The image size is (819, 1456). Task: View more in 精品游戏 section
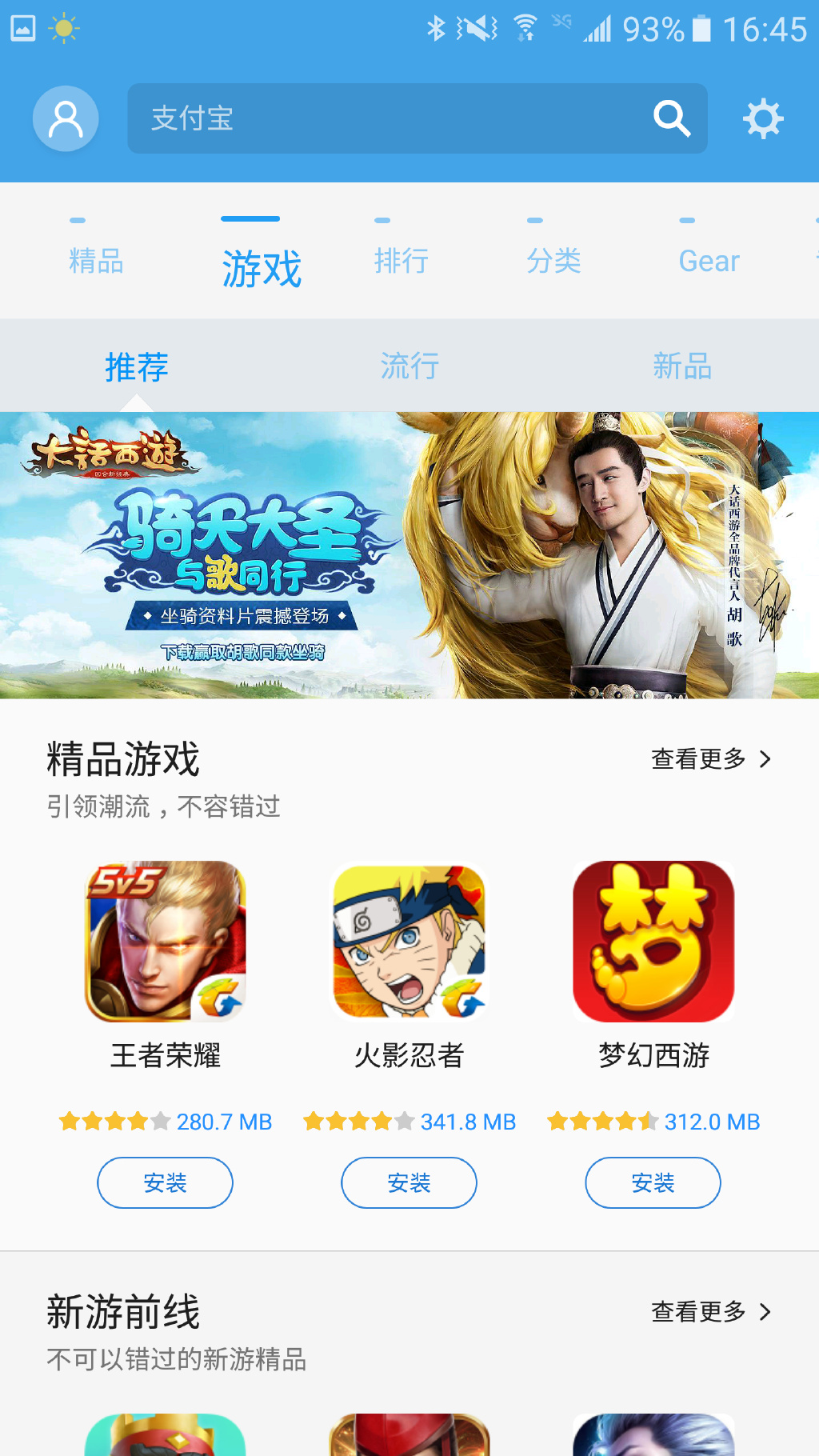pyautogui.click(x=710, y=758)
